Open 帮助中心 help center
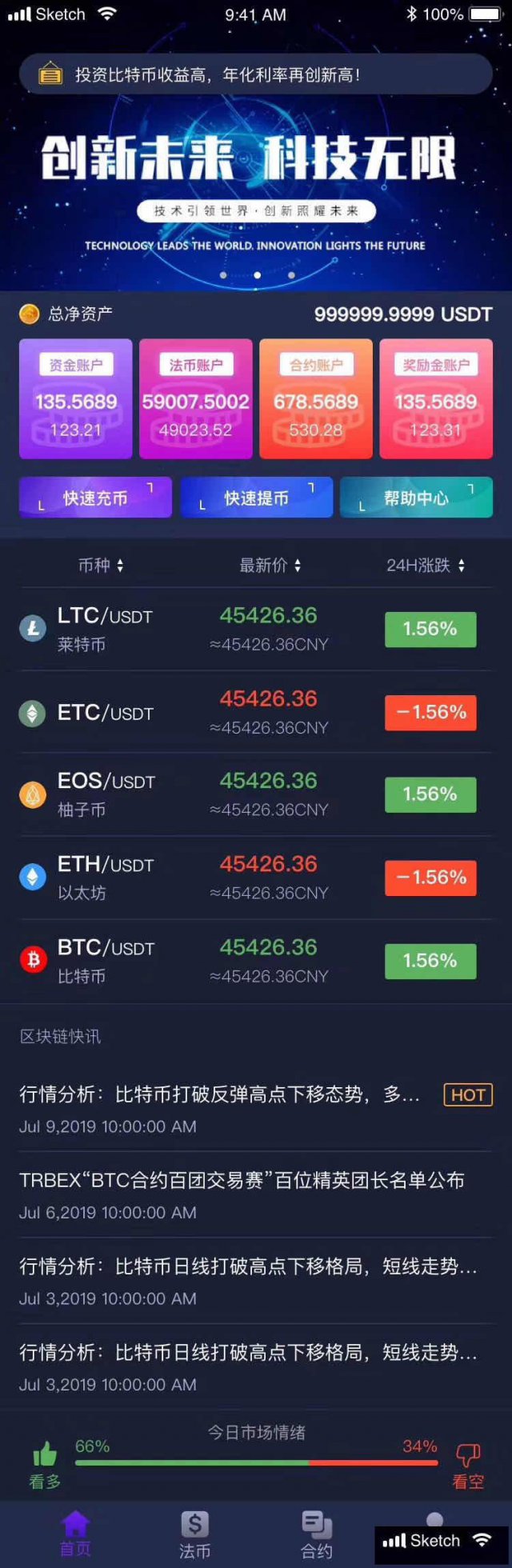Viewport: 512px width, 1568px height. pyautogui.click(x=416, y=498)
